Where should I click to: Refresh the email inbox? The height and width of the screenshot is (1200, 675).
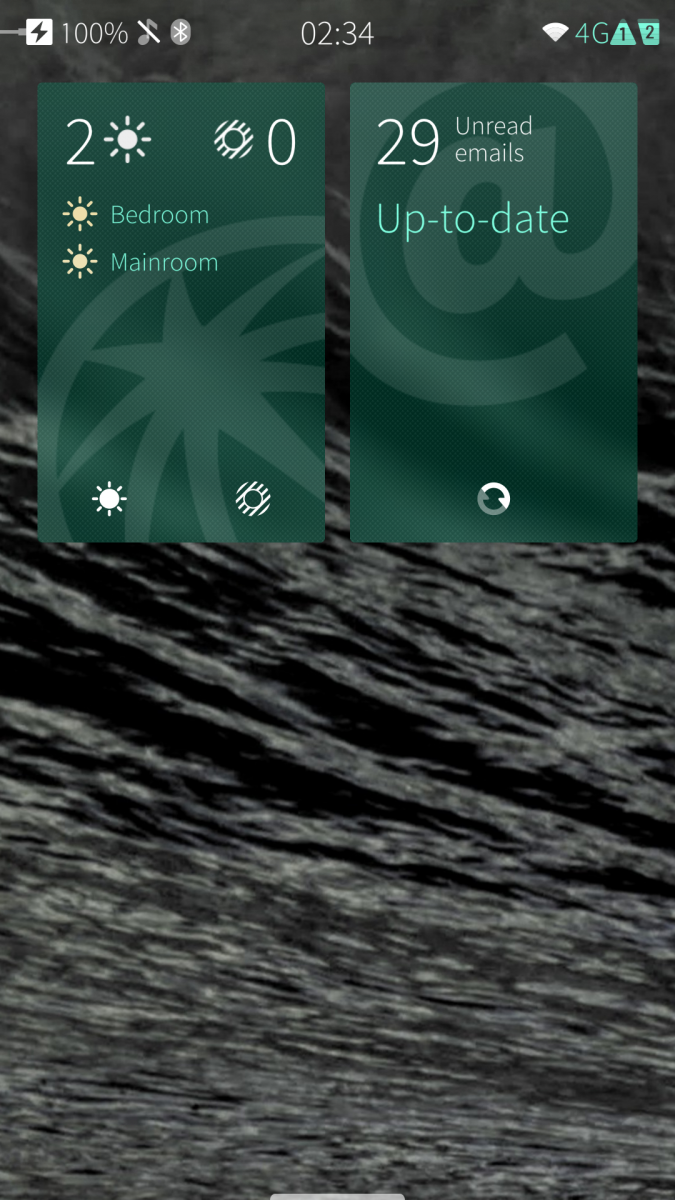[x=493, y=498]
